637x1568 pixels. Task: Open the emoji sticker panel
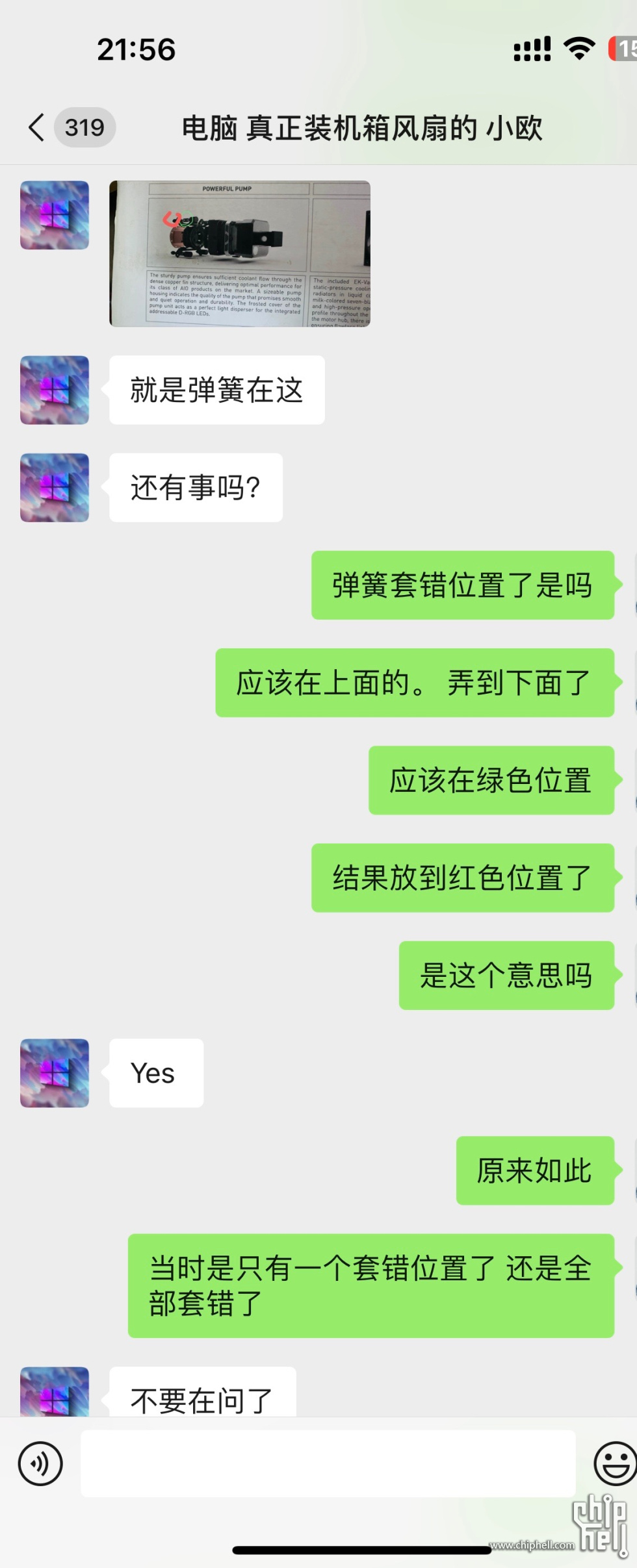pyautogui.click(x=614, y=1463)
